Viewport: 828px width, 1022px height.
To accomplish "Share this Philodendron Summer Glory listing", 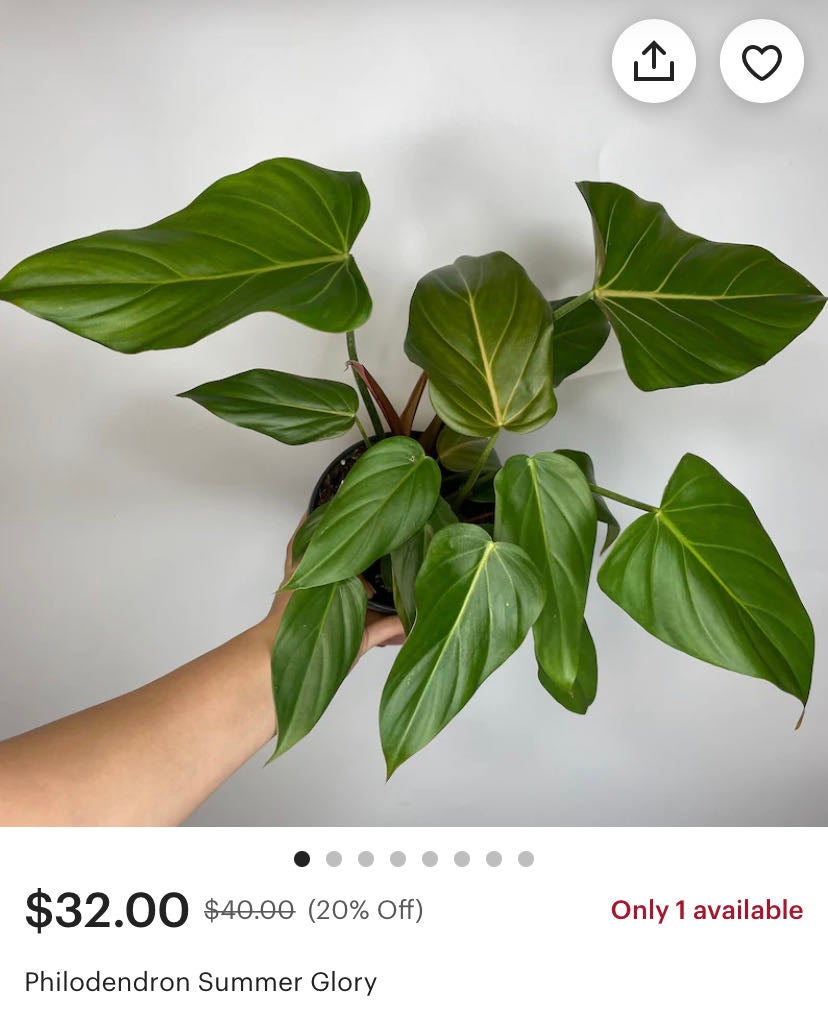I will tap(654, 62).
